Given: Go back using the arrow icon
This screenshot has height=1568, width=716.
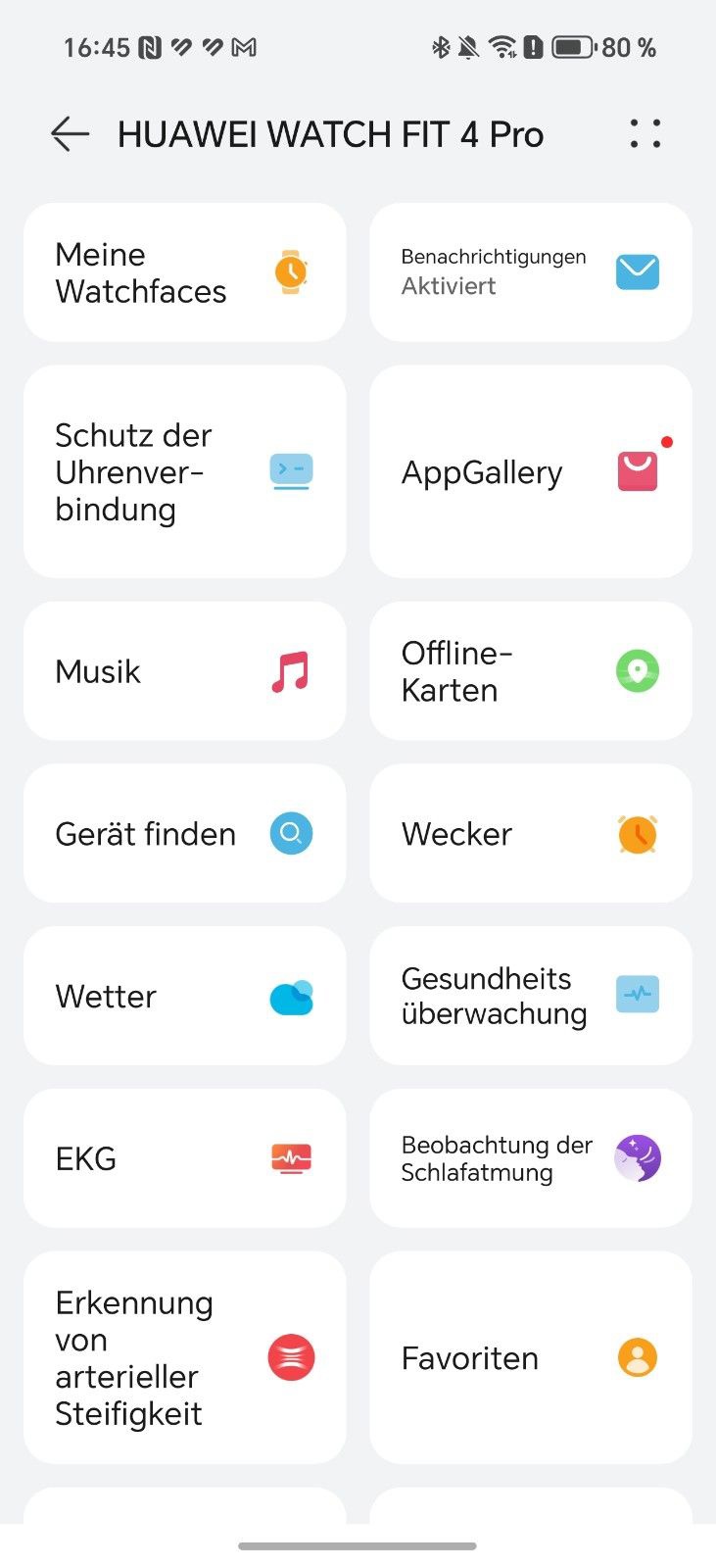Looking at the screenshot, I should pyautogui.click(x=71, y=134).
